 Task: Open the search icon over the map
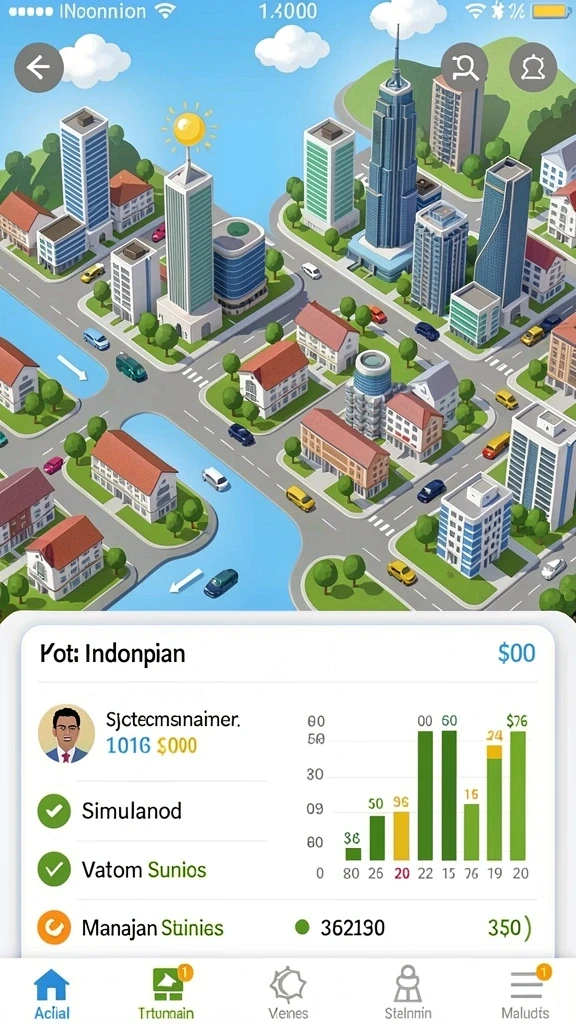pyautogui.click(x=464, y=67)
